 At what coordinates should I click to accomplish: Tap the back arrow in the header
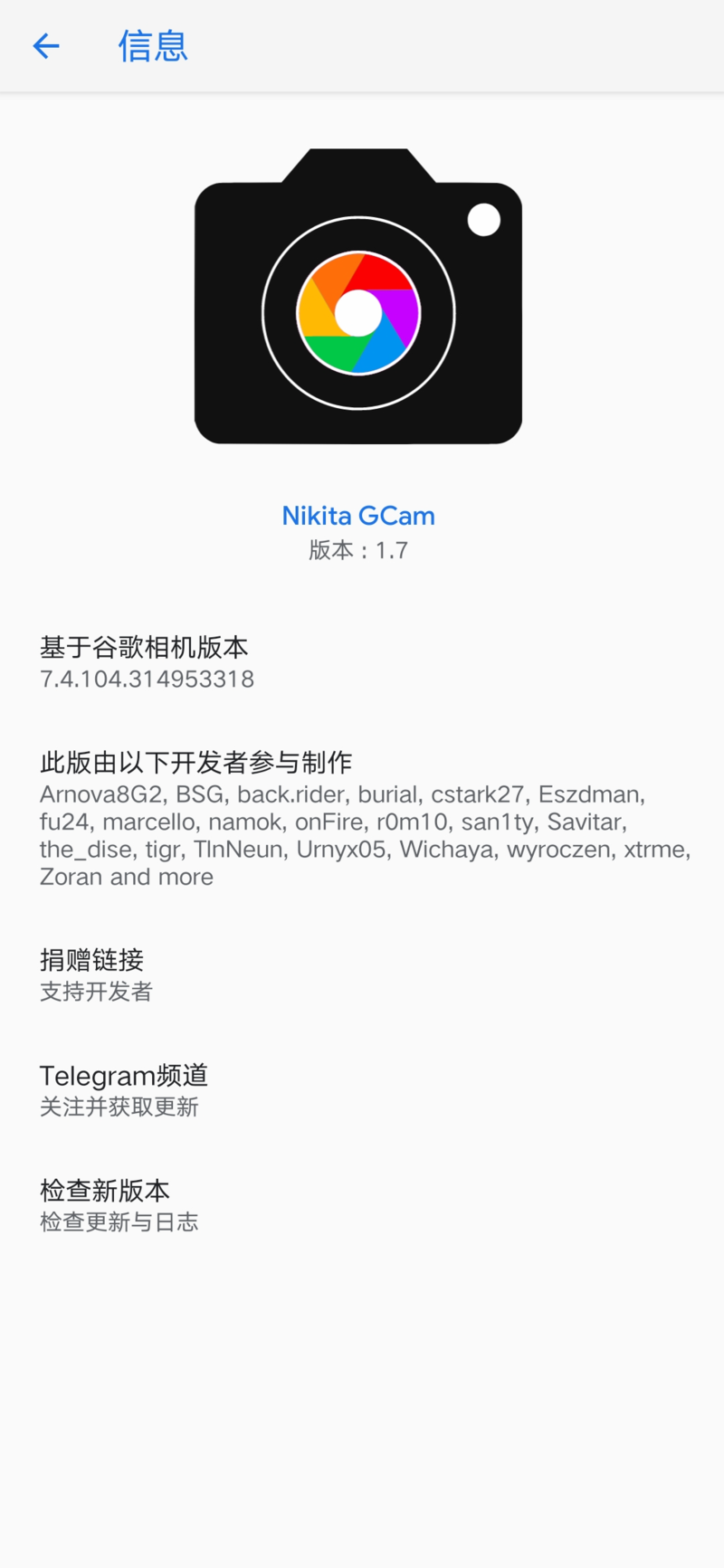click(x=45, y=46)
